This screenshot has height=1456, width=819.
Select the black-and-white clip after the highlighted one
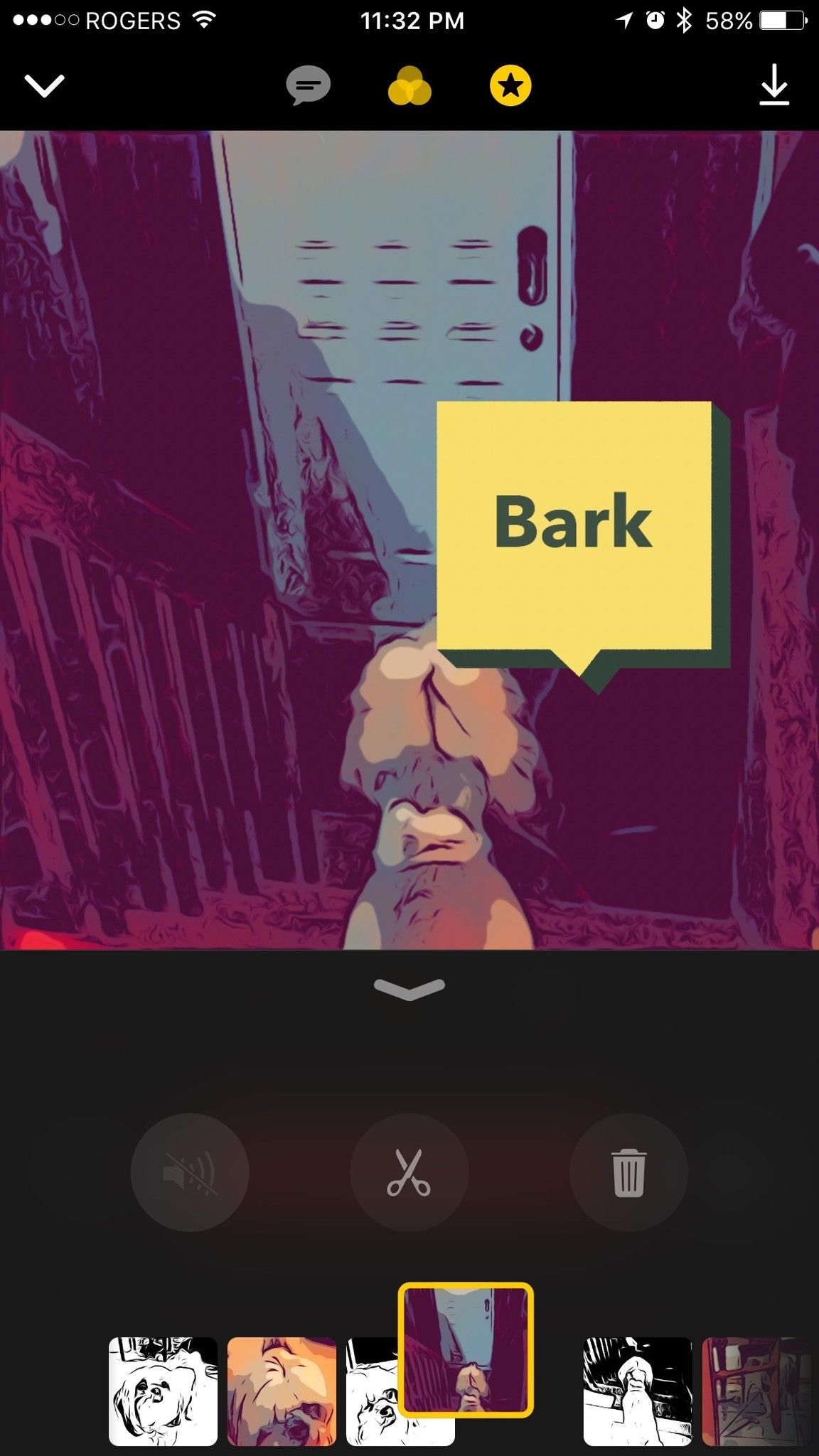637,1391
